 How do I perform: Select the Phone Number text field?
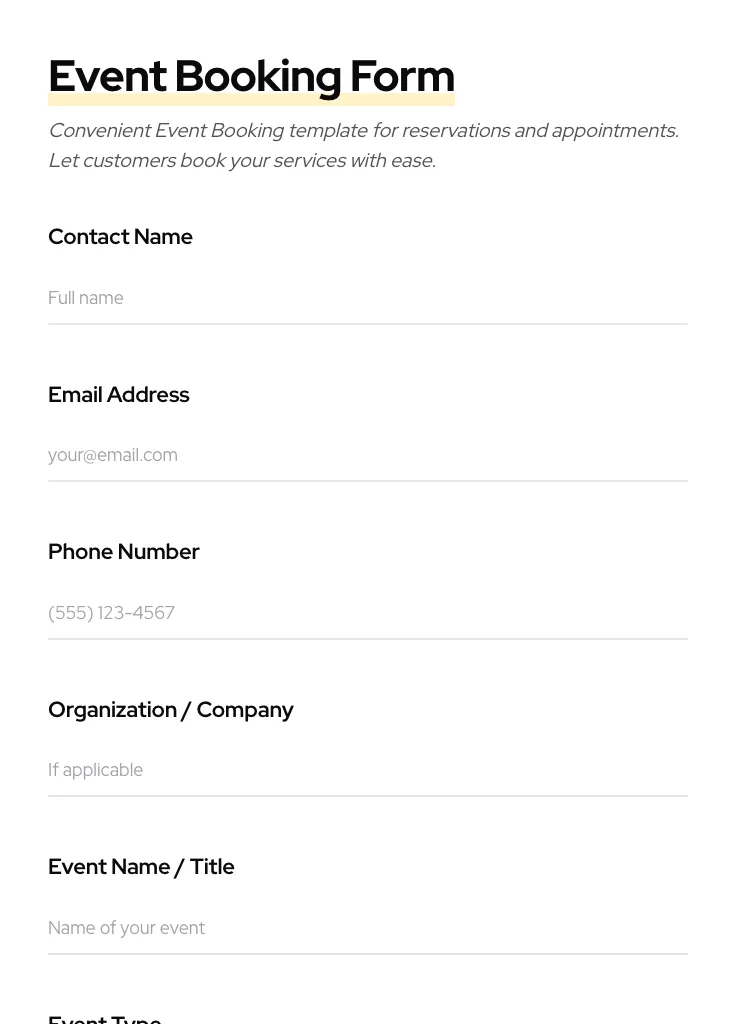pyautogui.click(x=367, y=613)
